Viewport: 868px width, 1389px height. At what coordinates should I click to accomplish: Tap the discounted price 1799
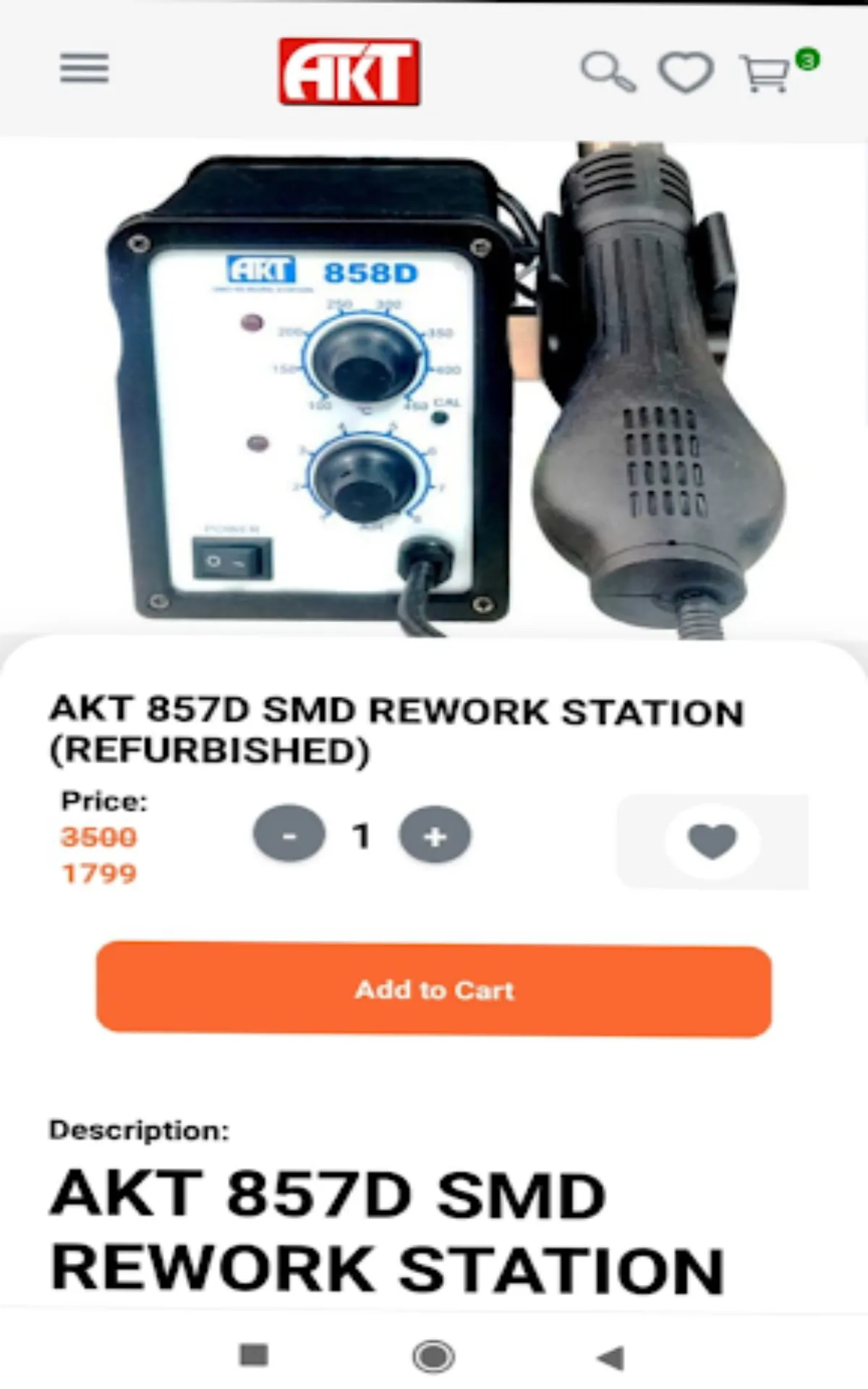pos(98,874)
